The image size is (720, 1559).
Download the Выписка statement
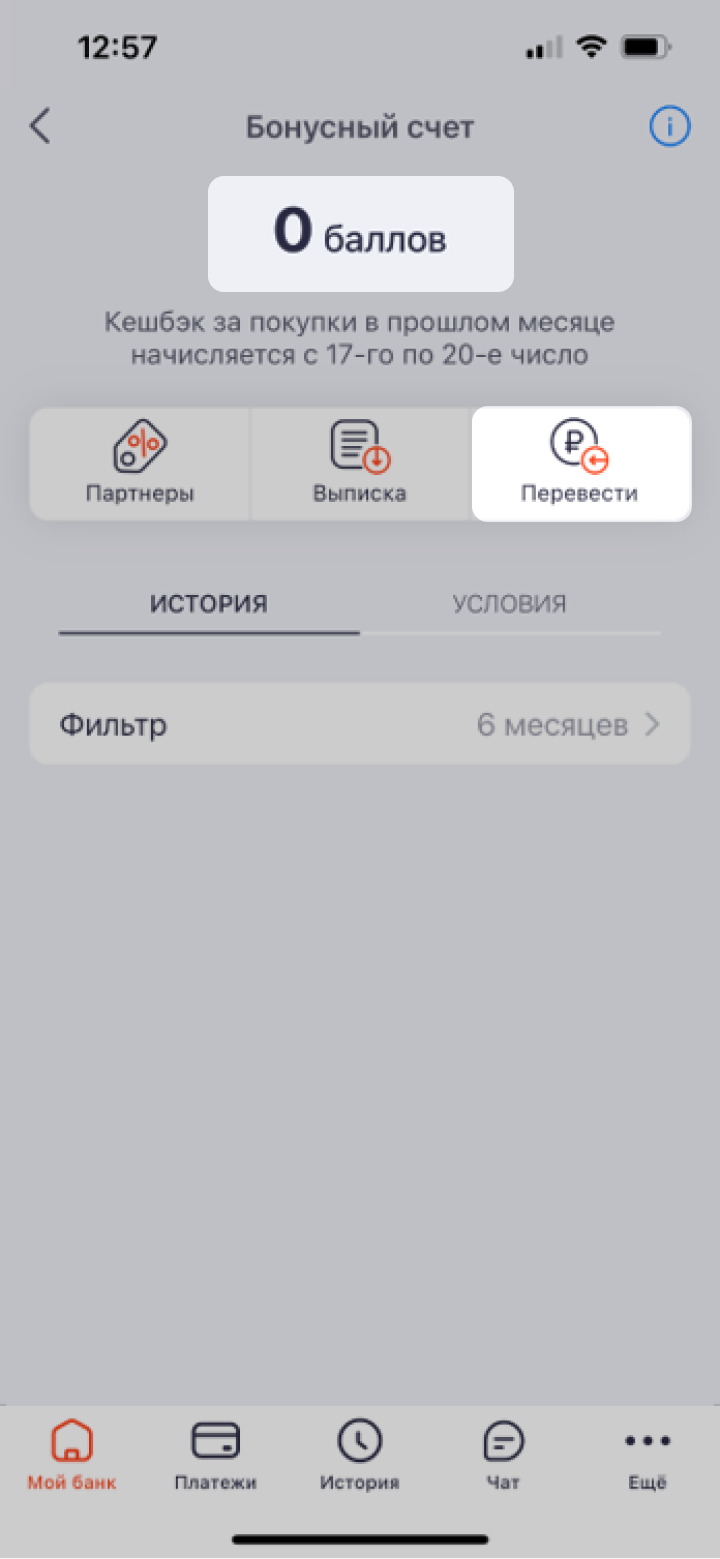(x=360, y=463)
